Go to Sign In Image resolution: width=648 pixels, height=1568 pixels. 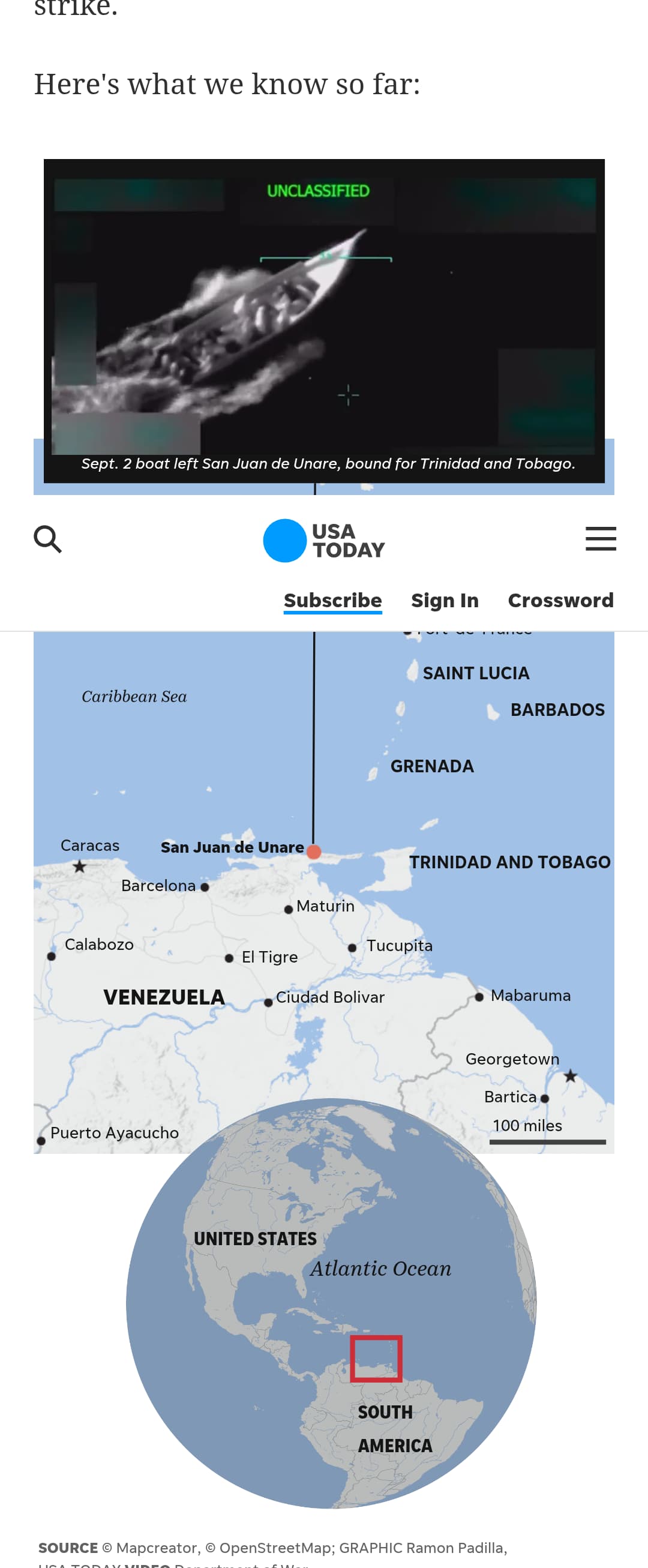[444, 600]
